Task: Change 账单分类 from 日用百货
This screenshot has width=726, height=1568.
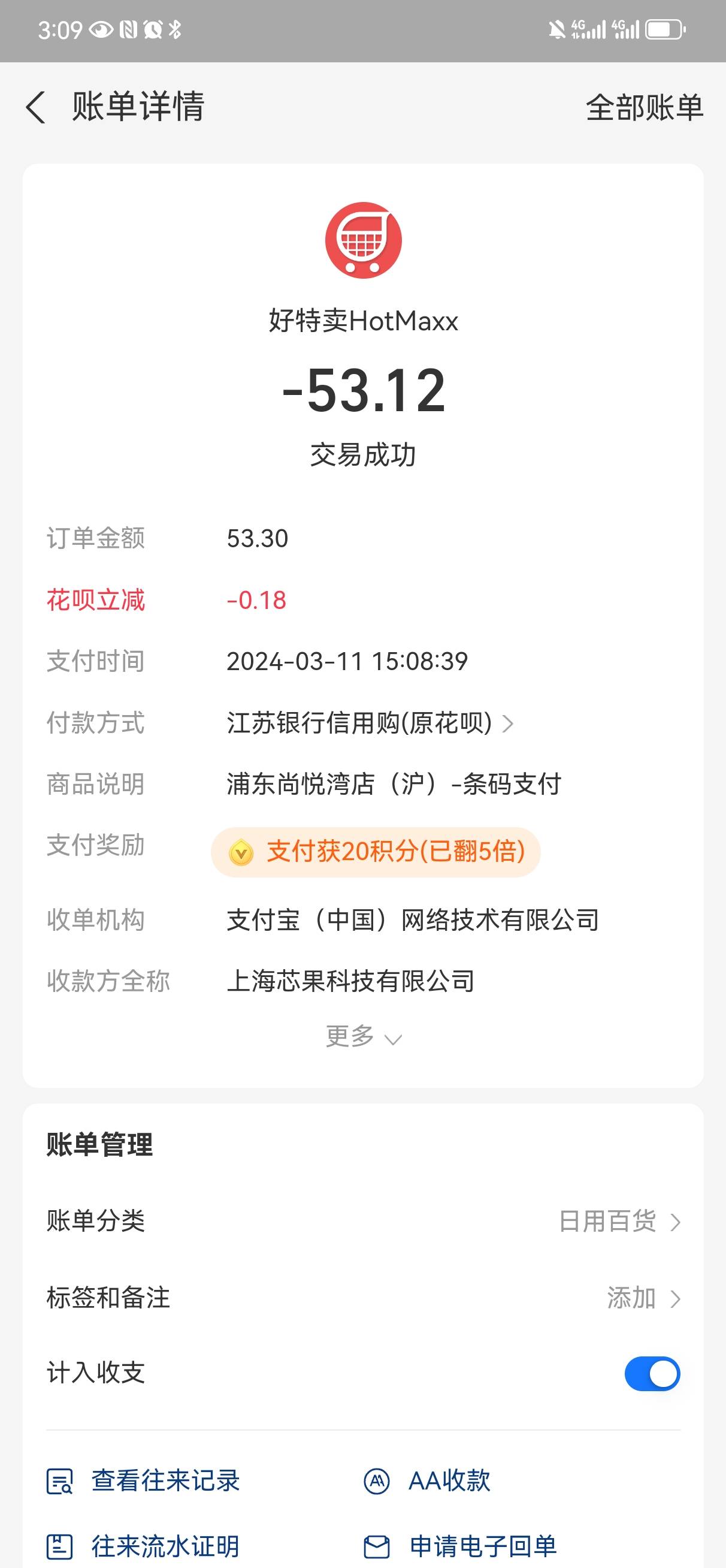Action: point(364,1222)
